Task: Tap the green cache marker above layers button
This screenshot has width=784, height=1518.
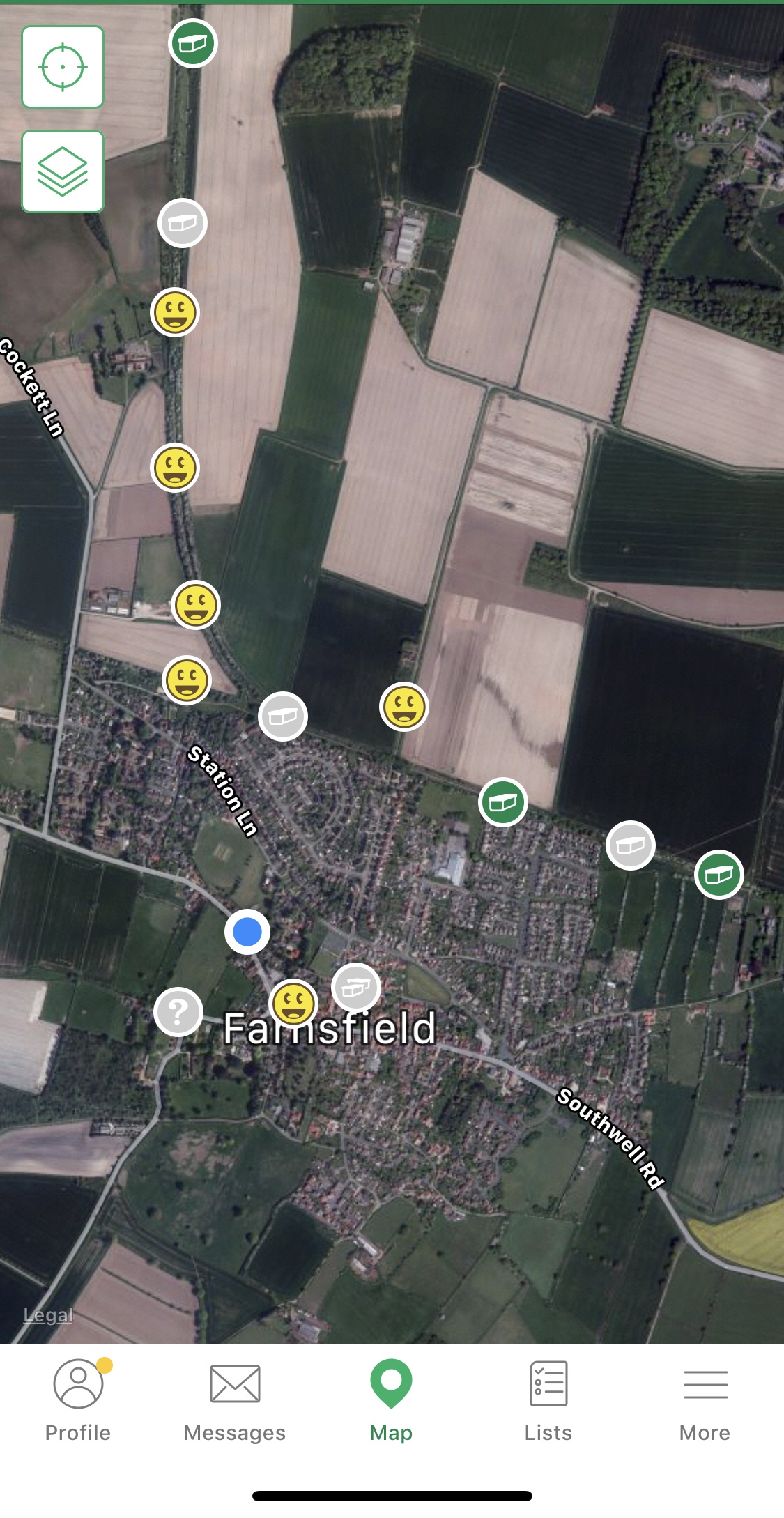Action: (193, 43)
